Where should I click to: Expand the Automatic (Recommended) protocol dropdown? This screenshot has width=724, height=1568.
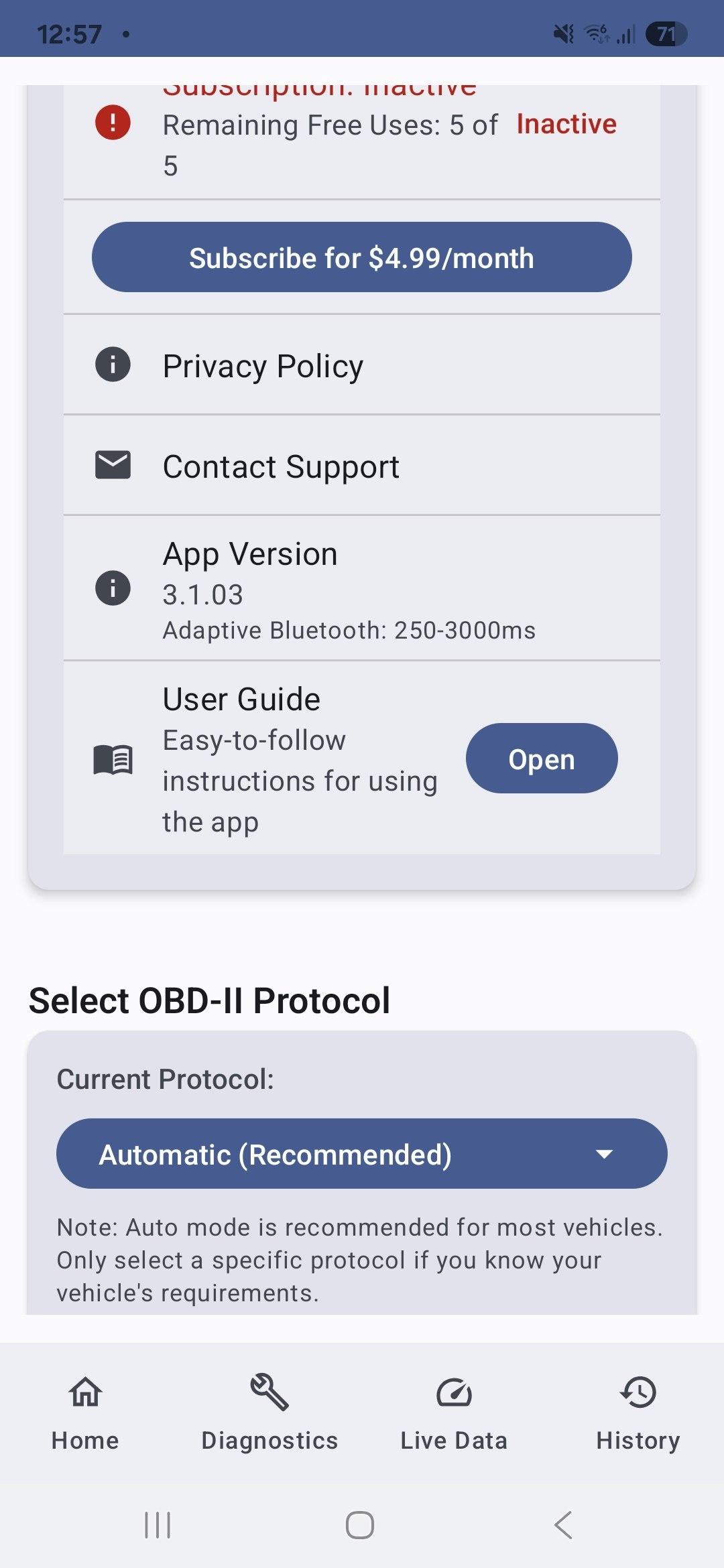[361, 1153]
